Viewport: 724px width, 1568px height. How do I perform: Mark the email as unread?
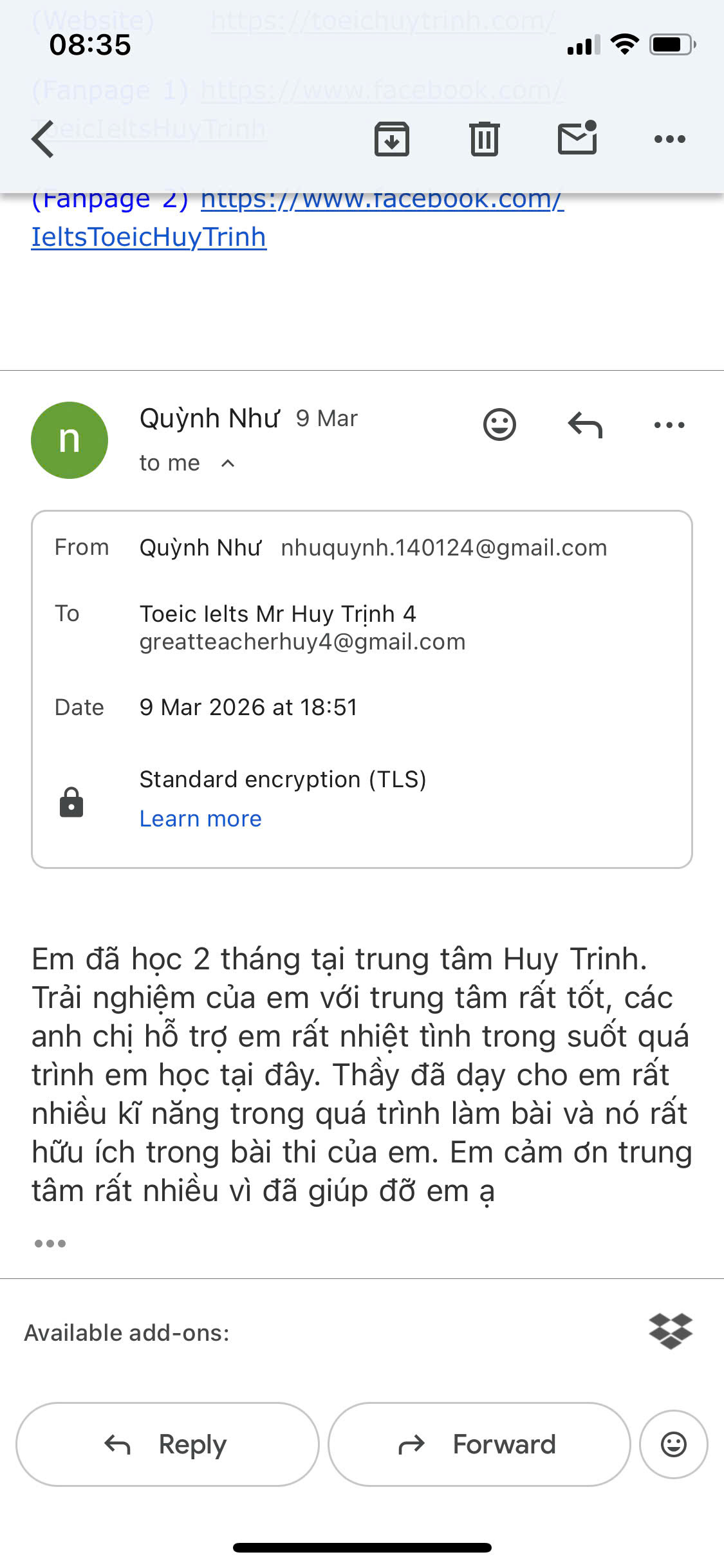point(577,138)
